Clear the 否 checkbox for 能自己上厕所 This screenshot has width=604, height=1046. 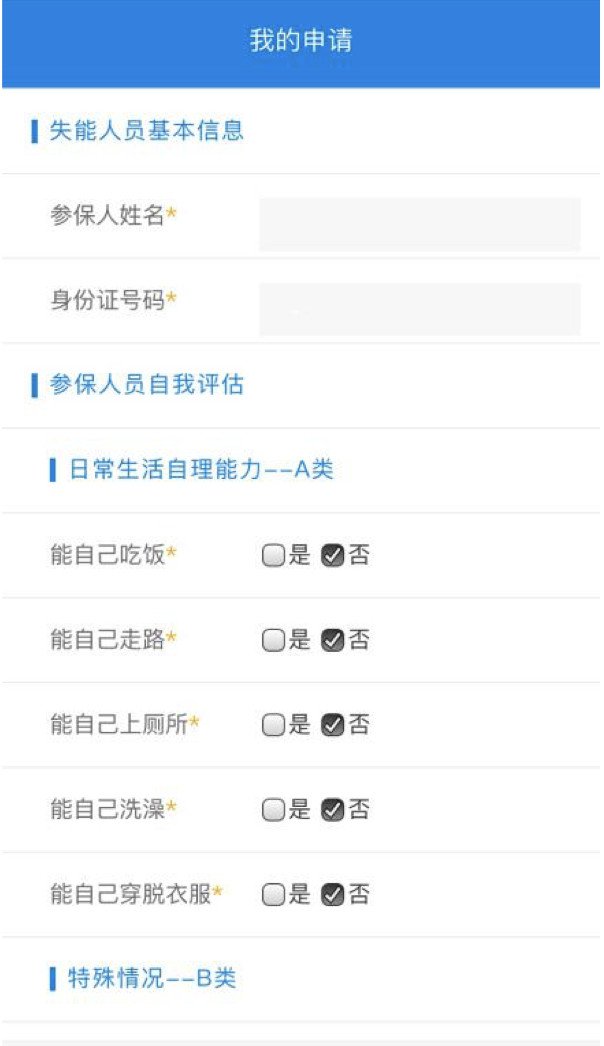click(x=333, y=726)
